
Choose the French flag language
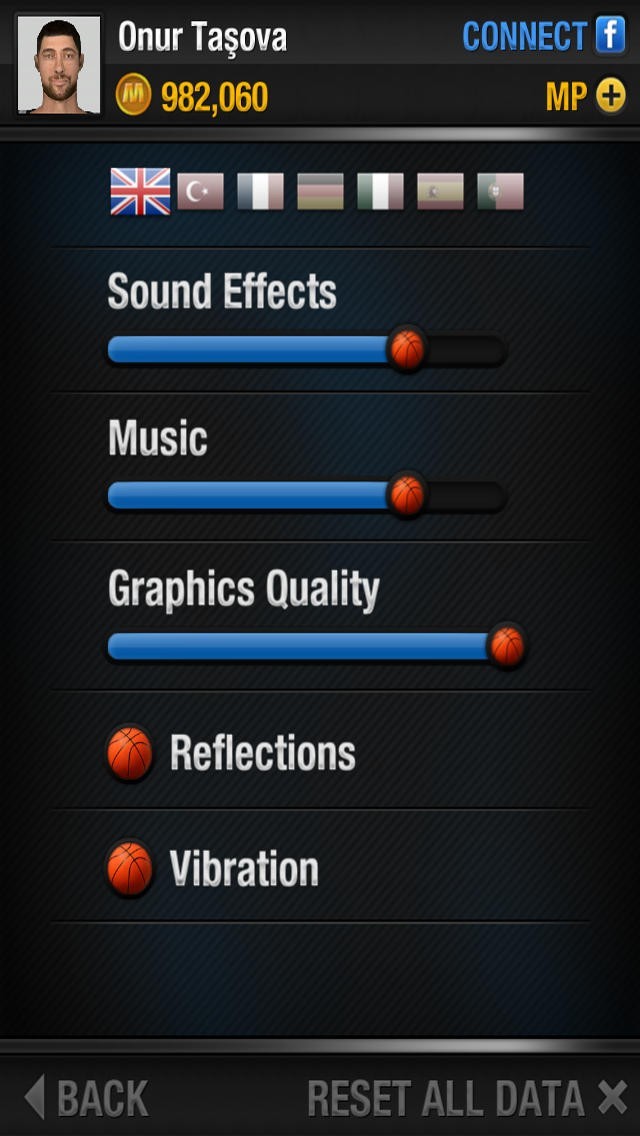[260, 191]
